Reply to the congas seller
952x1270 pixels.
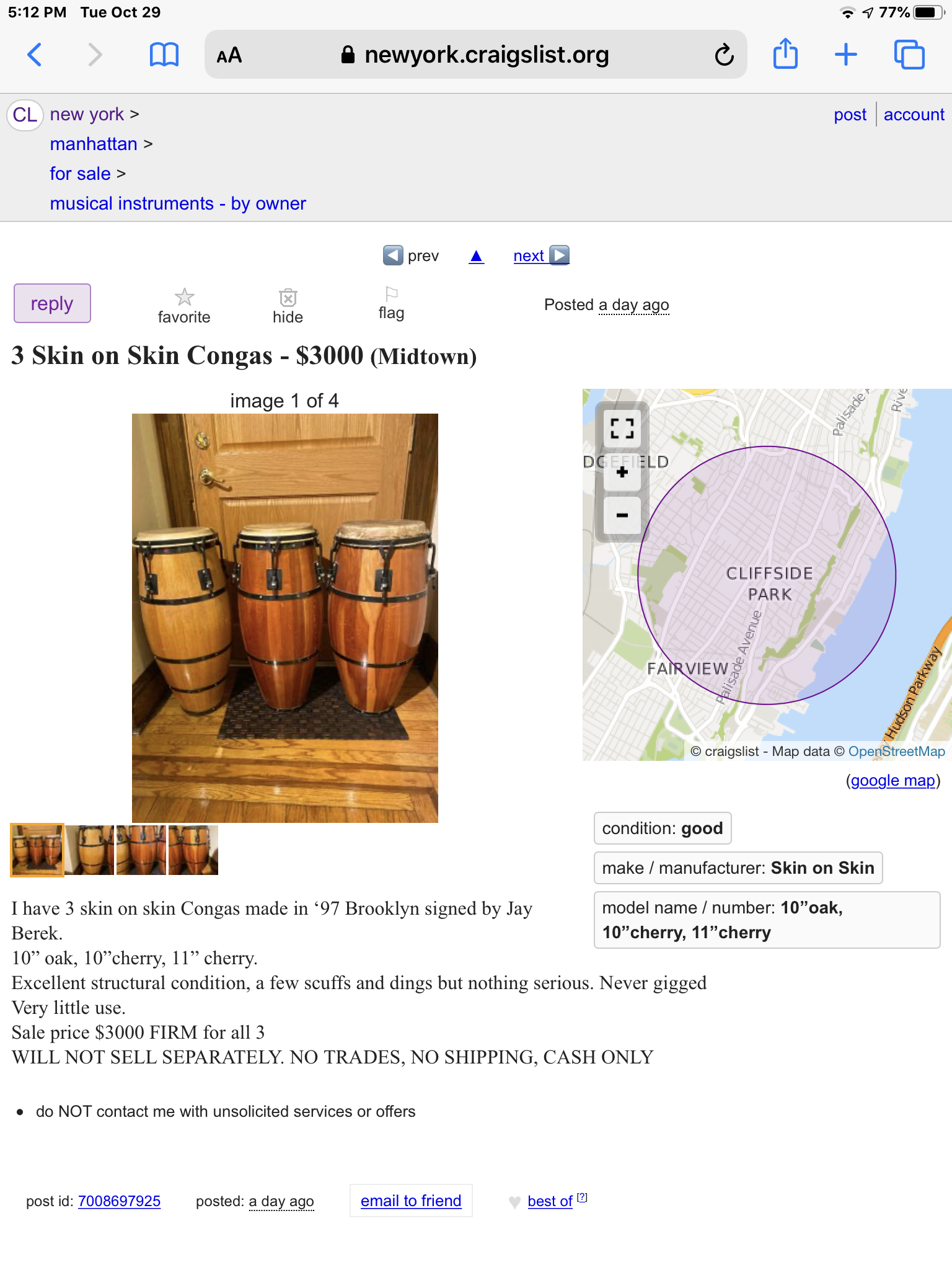point(52,303)
